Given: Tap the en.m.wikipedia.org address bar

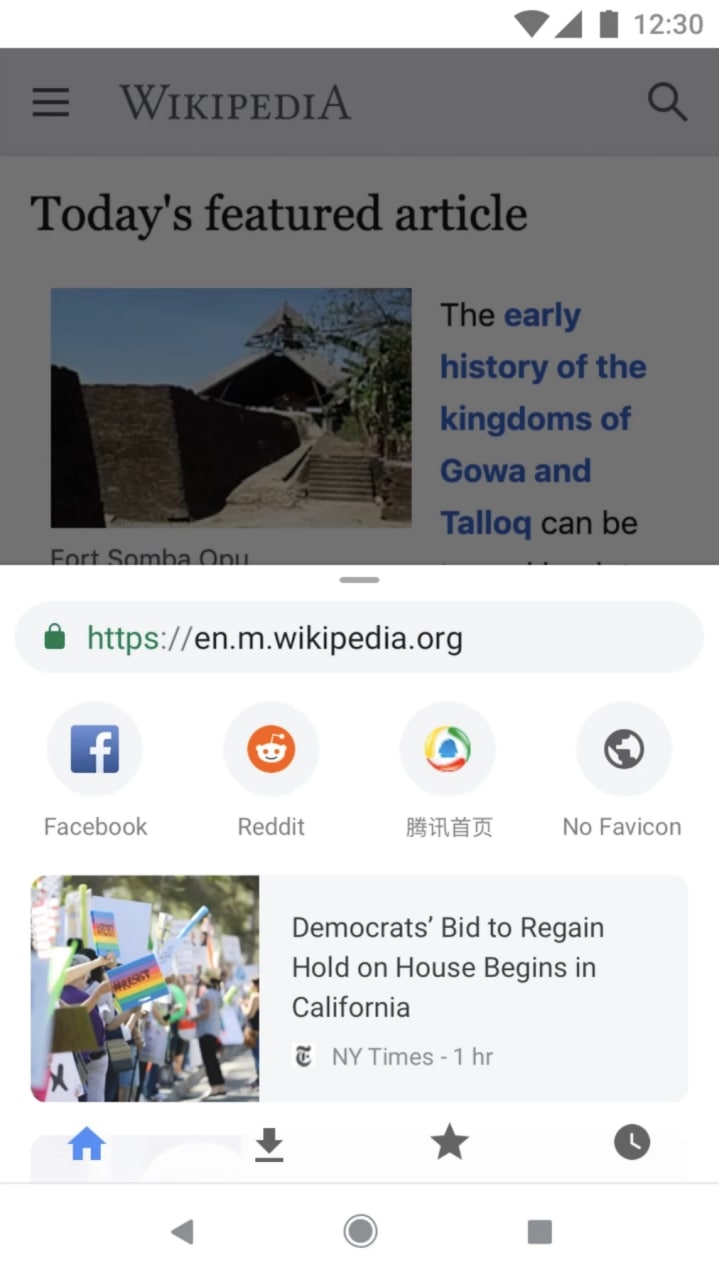Looking at the screenshot, I should pos(359,638).
